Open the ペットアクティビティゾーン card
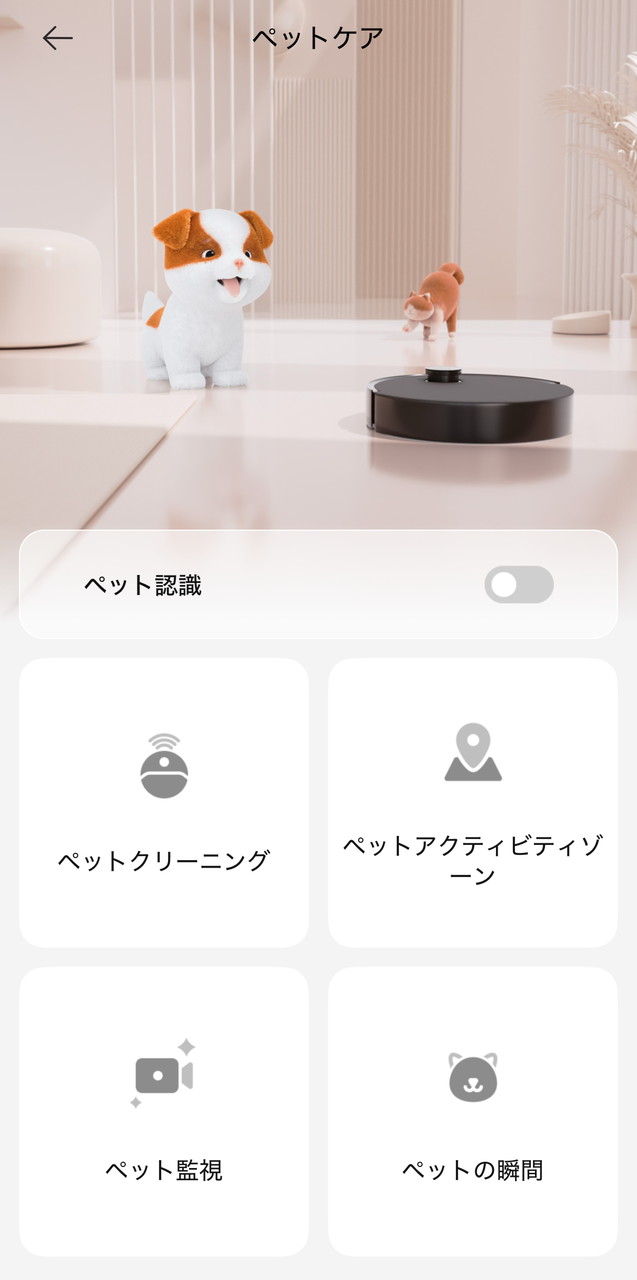The width and height of the screenshot is (637, 1280). pyautogui.click(x=472, y=802)
